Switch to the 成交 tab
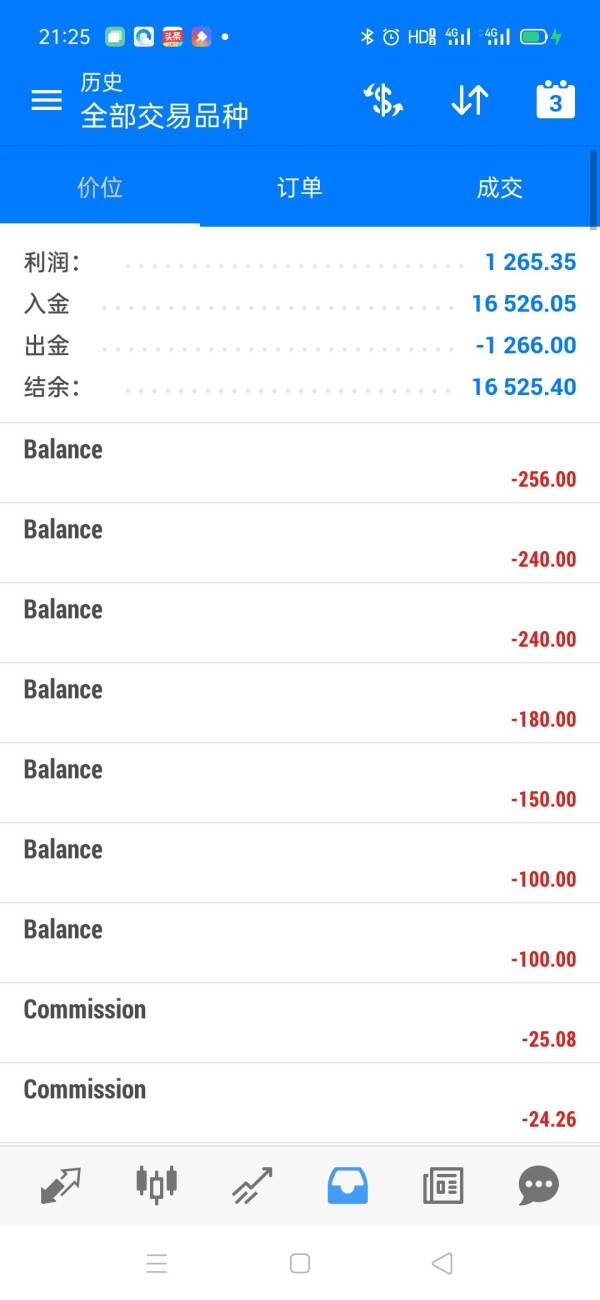The image size is (600, 1300). point(500,187)
